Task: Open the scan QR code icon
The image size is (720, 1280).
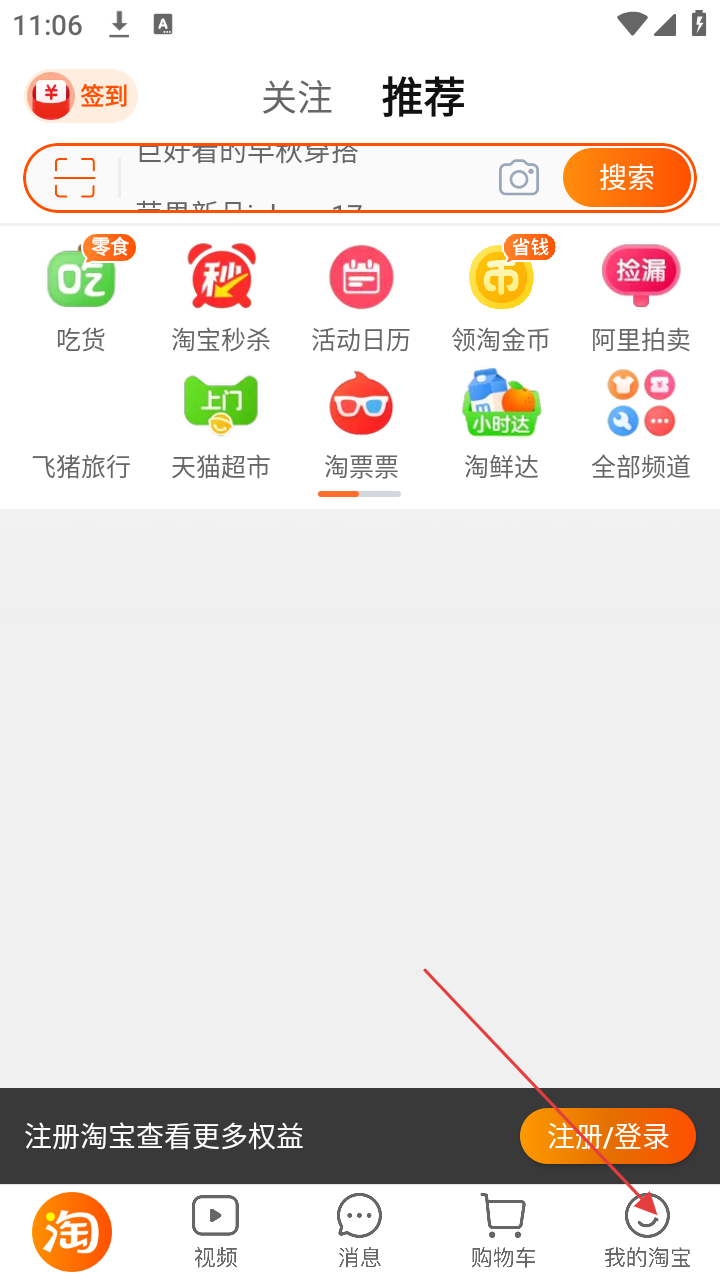Action: (75, 178)
